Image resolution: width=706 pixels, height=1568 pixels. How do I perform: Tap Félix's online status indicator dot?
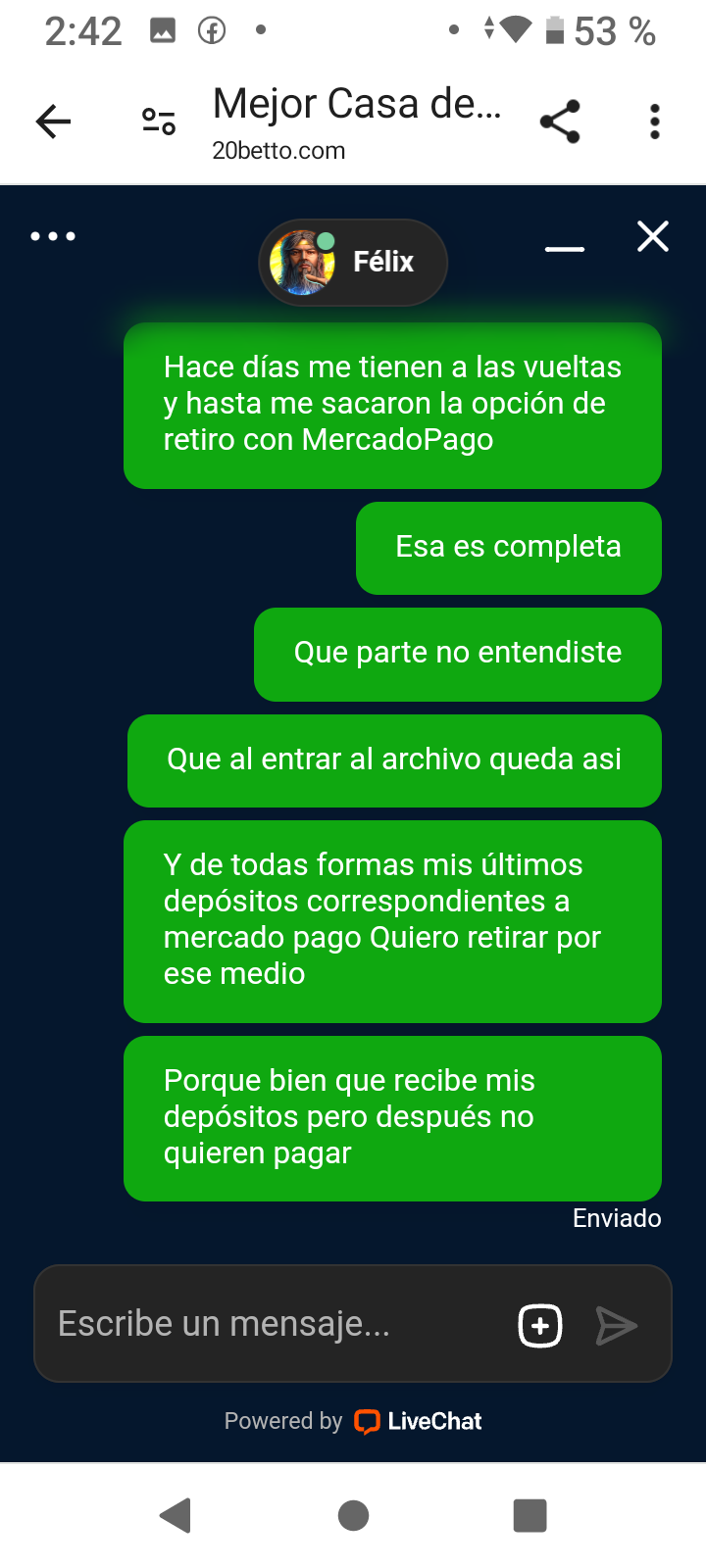coord(325,238)
